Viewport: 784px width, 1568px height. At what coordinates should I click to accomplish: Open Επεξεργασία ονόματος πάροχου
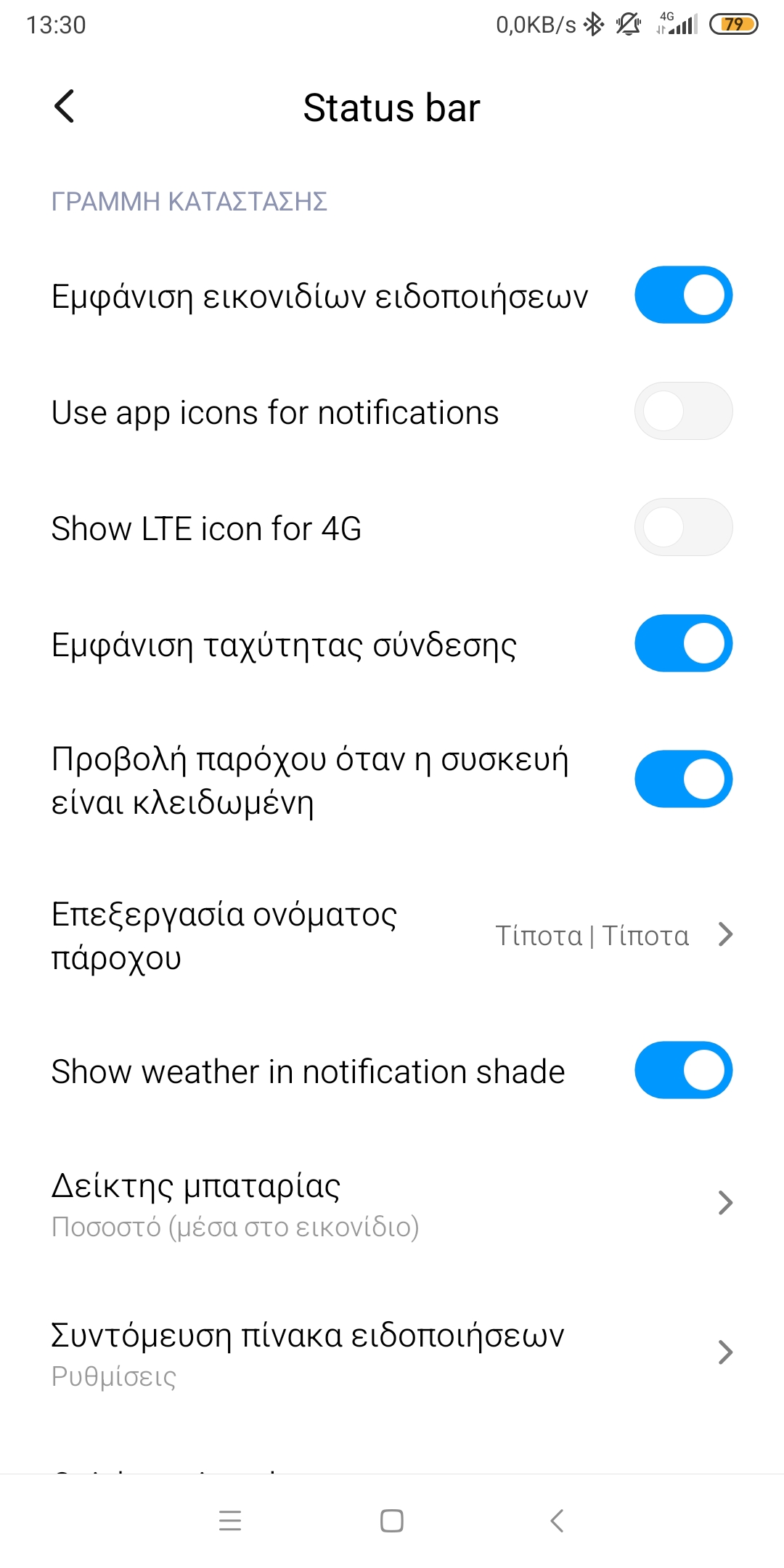(392, 935)
